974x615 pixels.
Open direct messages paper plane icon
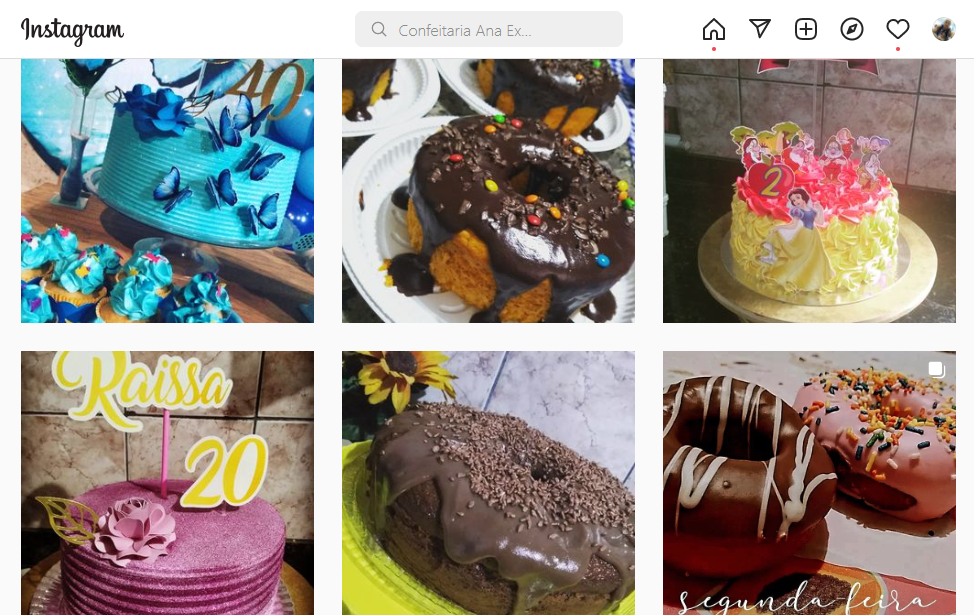click(760, 29)
